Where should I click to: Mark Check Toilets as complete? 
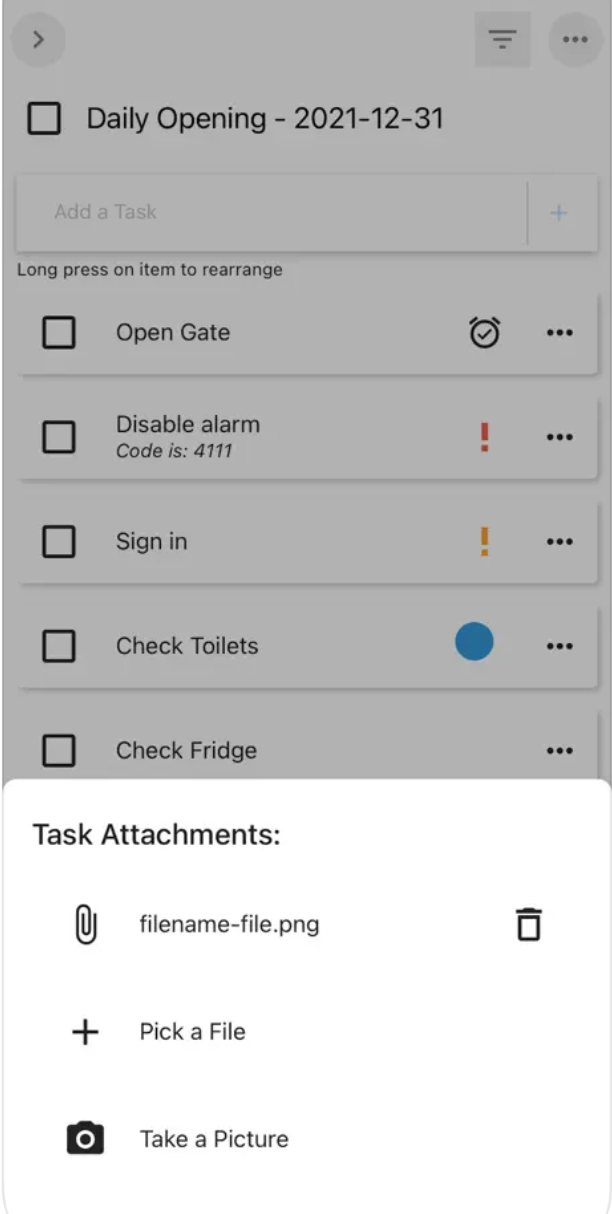click(x=59, y=646)
